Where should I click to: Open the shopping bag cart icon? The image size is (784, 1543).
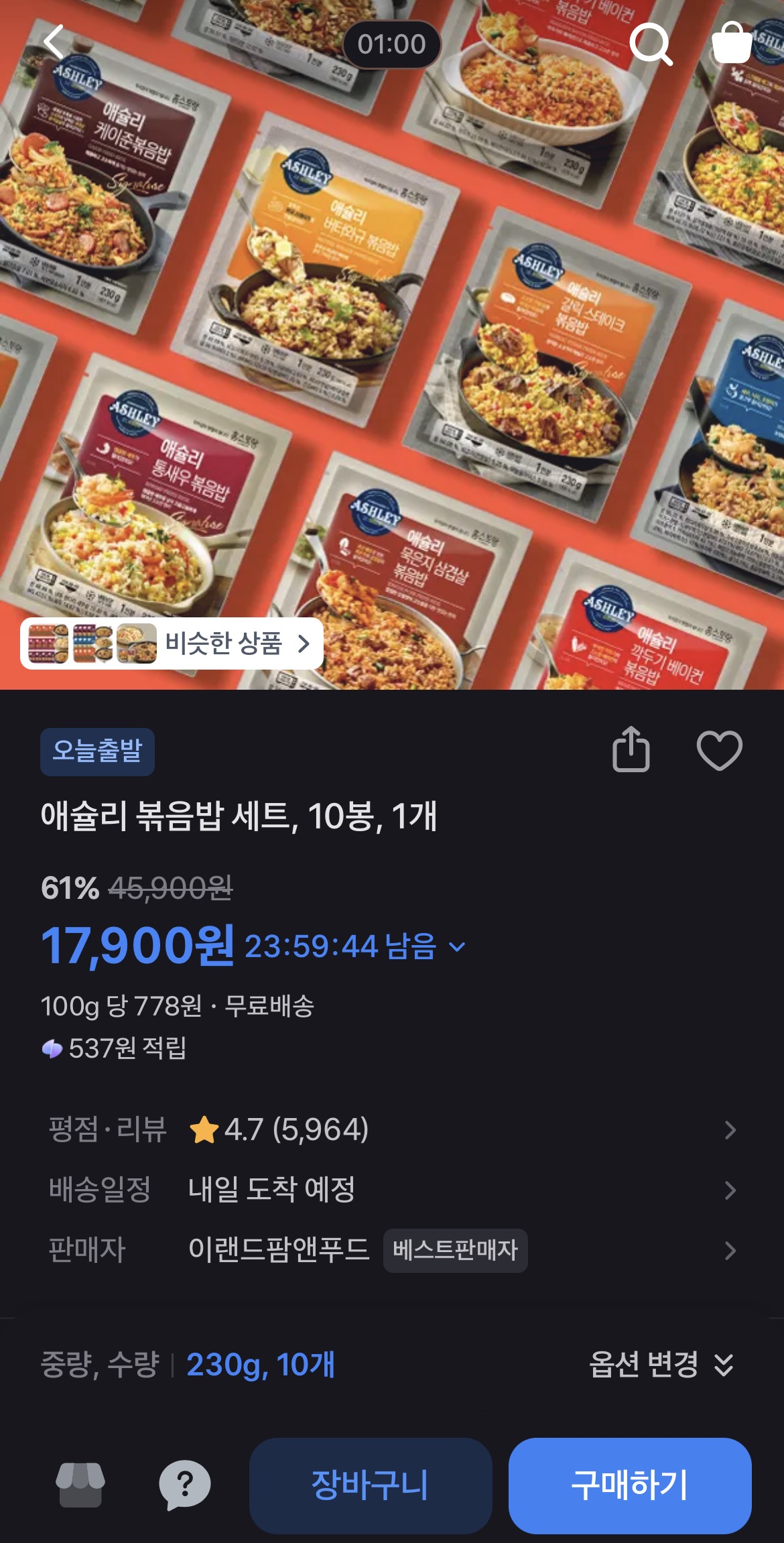pyautogui.click(x=732, y=43)
